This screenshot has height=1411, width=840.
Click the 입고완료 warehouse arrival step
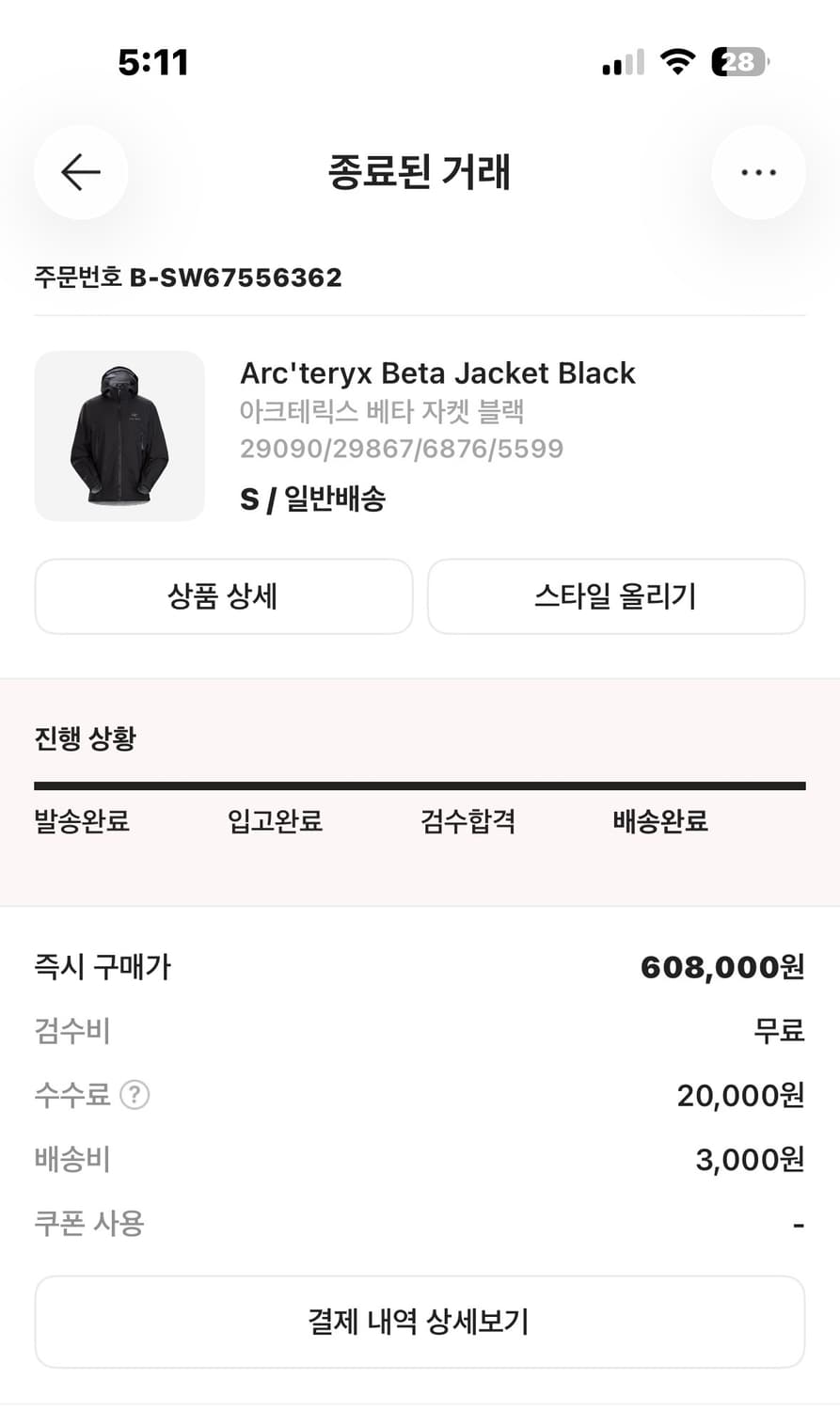tap(274, 821)
